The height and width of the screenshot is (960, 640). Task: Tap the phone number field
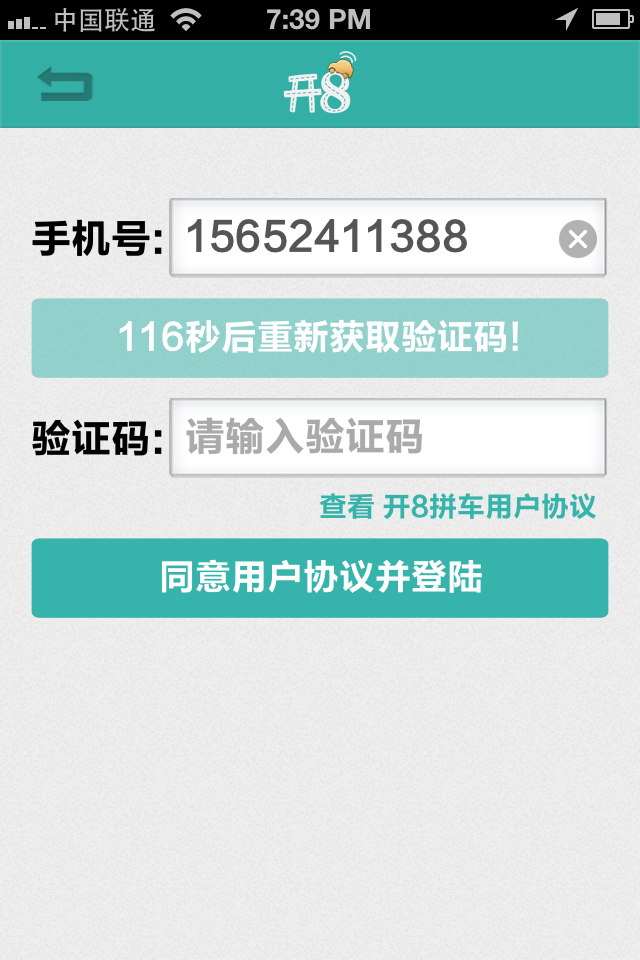point(365,238)
